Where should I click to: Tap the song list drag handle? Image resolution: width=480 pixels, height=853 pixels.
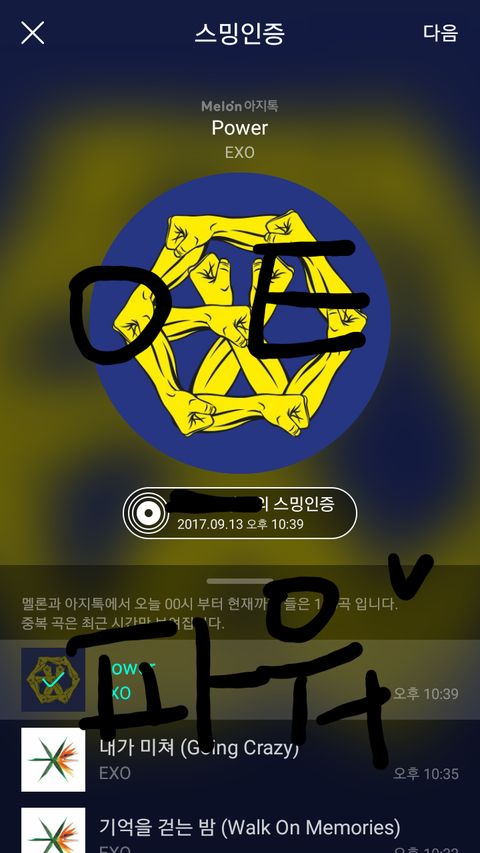240,581
